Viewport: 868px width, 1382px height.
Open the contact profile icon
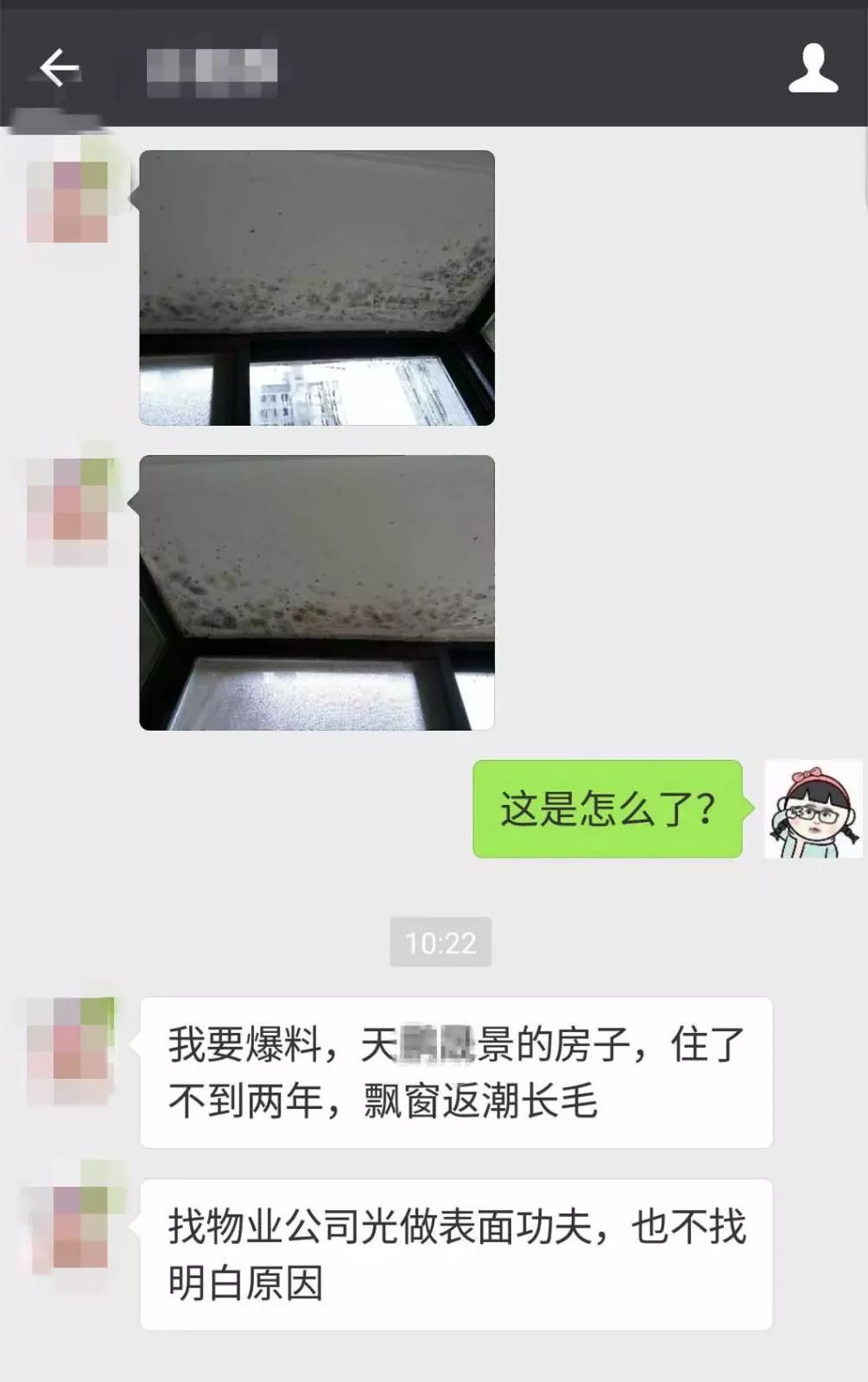813,68
